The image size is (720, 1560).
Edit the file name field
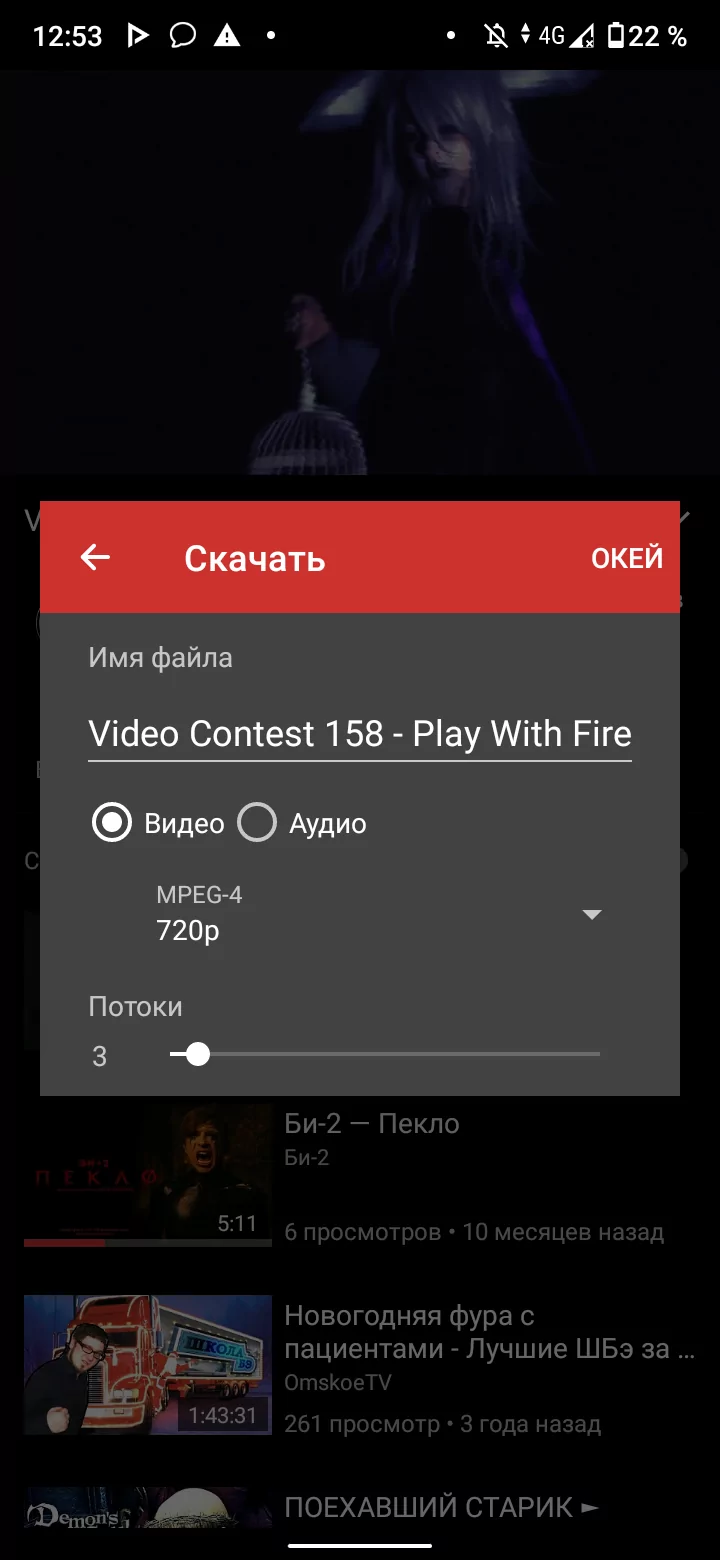coord(360,734)
